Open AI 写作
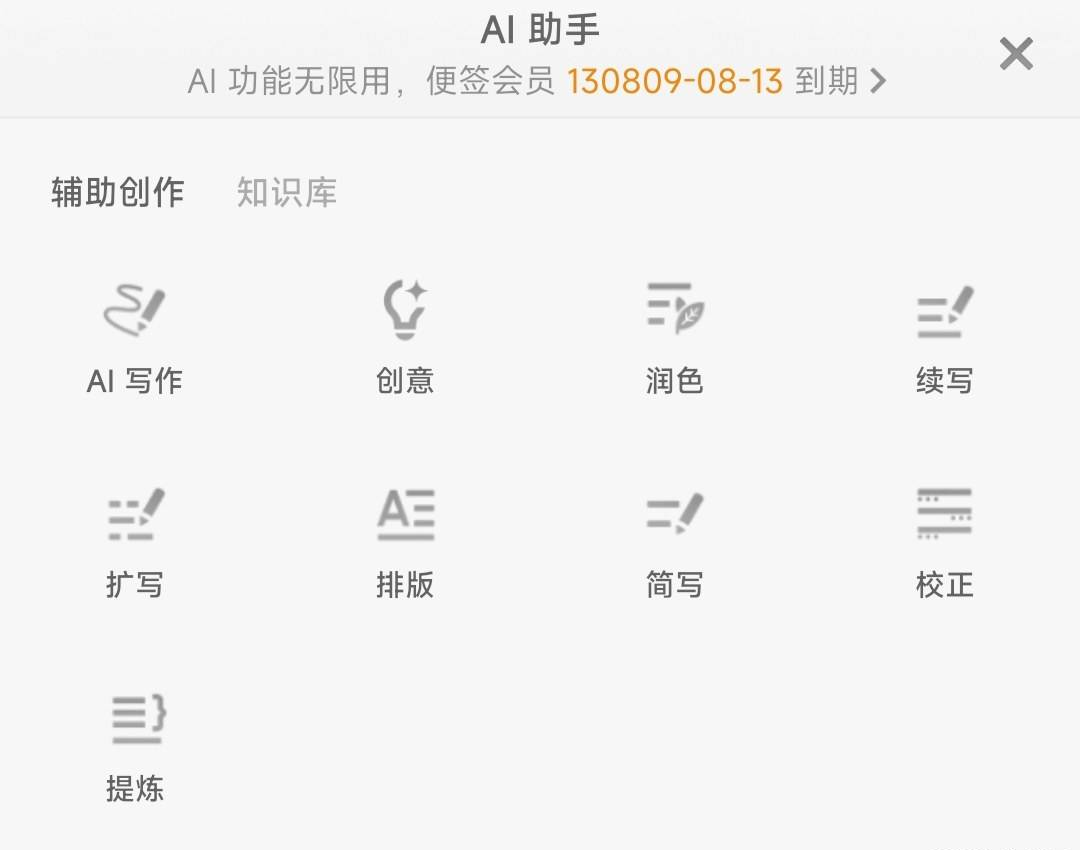1080x850 pixels. click(135, 337)
